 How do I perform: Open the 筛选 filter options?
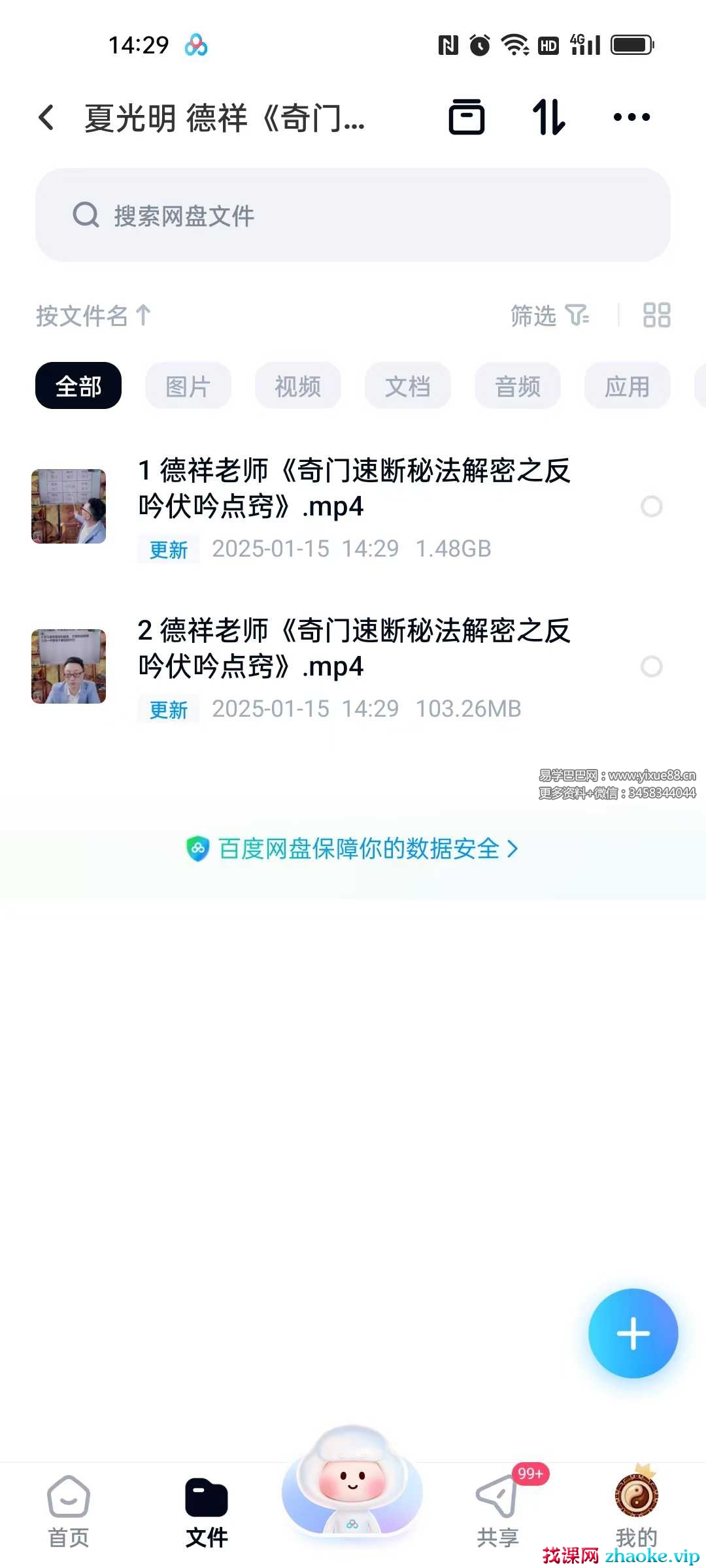(549, 316)
